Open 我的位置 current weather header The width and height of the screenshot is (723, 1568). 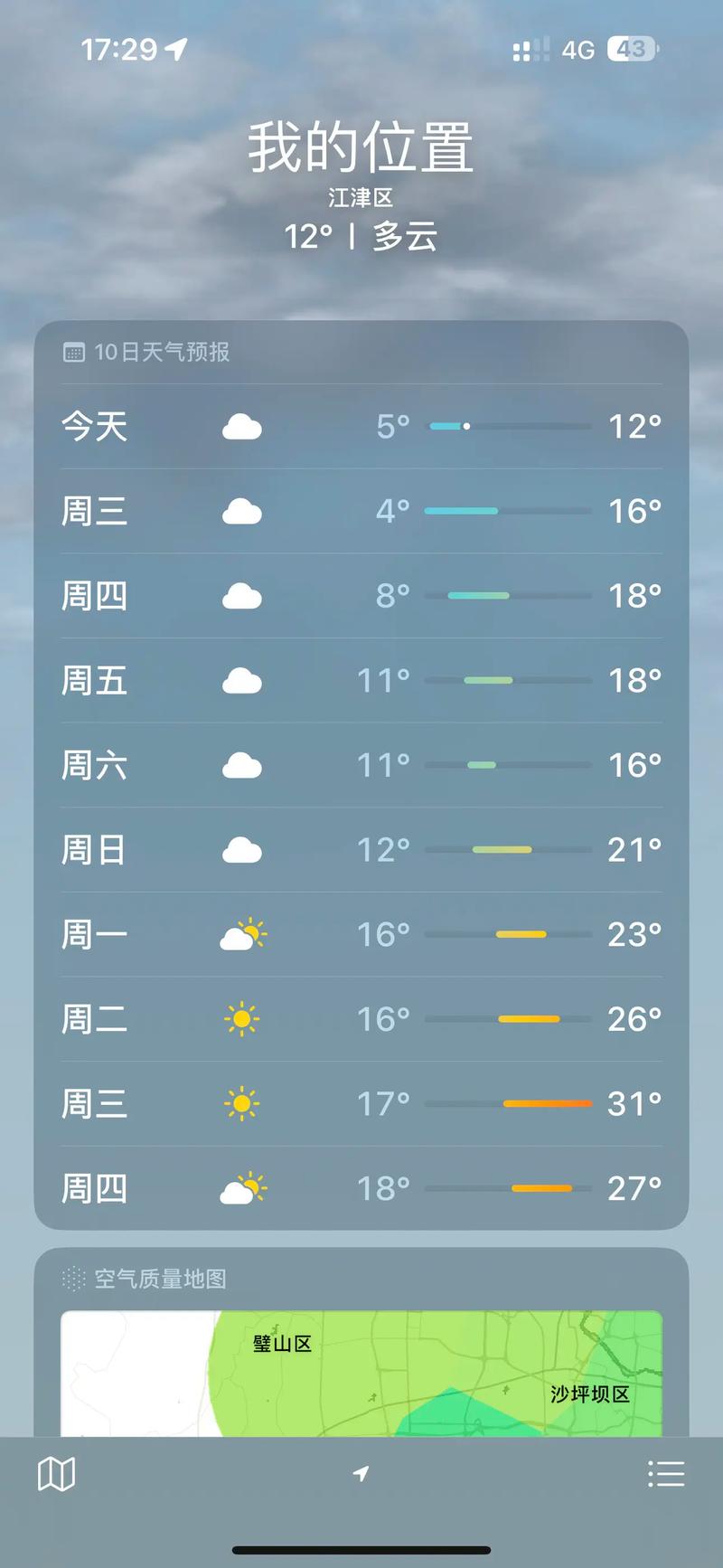pos(361,149)
